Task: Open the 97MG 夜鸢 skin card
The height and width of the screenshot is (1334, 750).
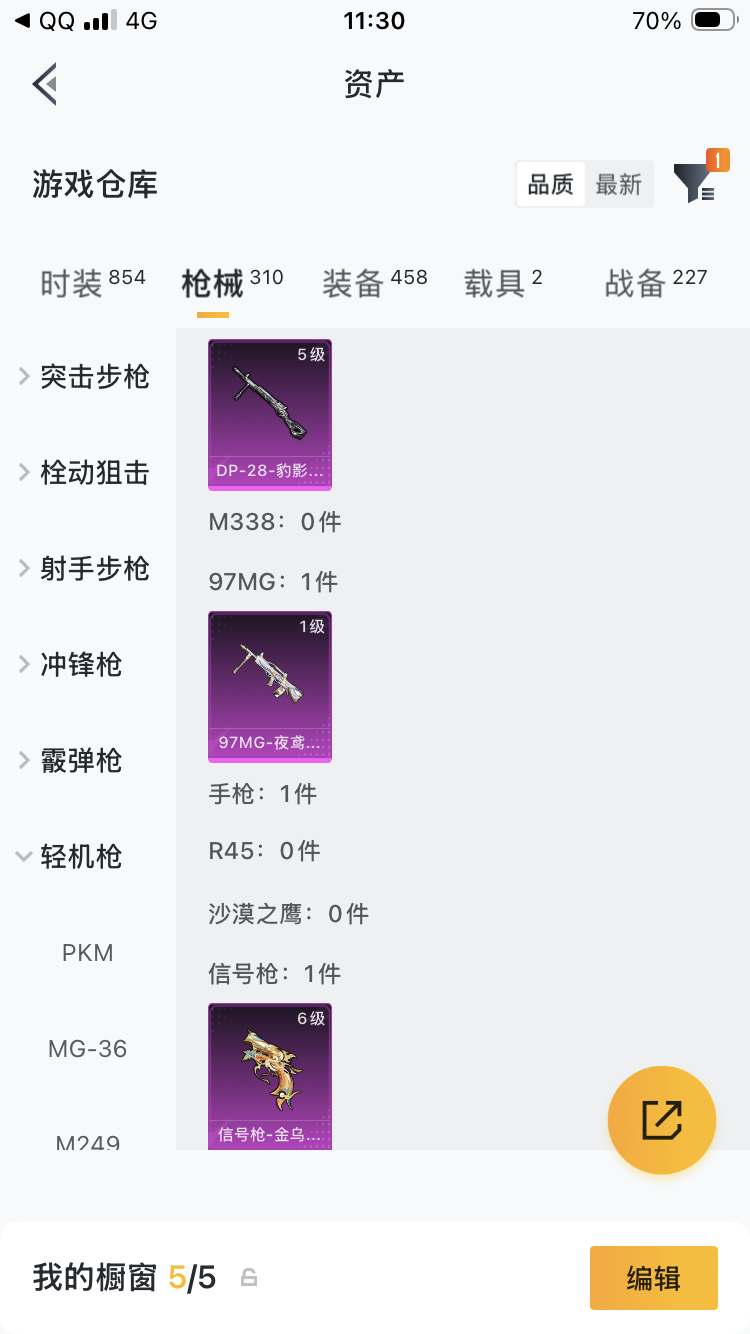Action: click(270, 687)
